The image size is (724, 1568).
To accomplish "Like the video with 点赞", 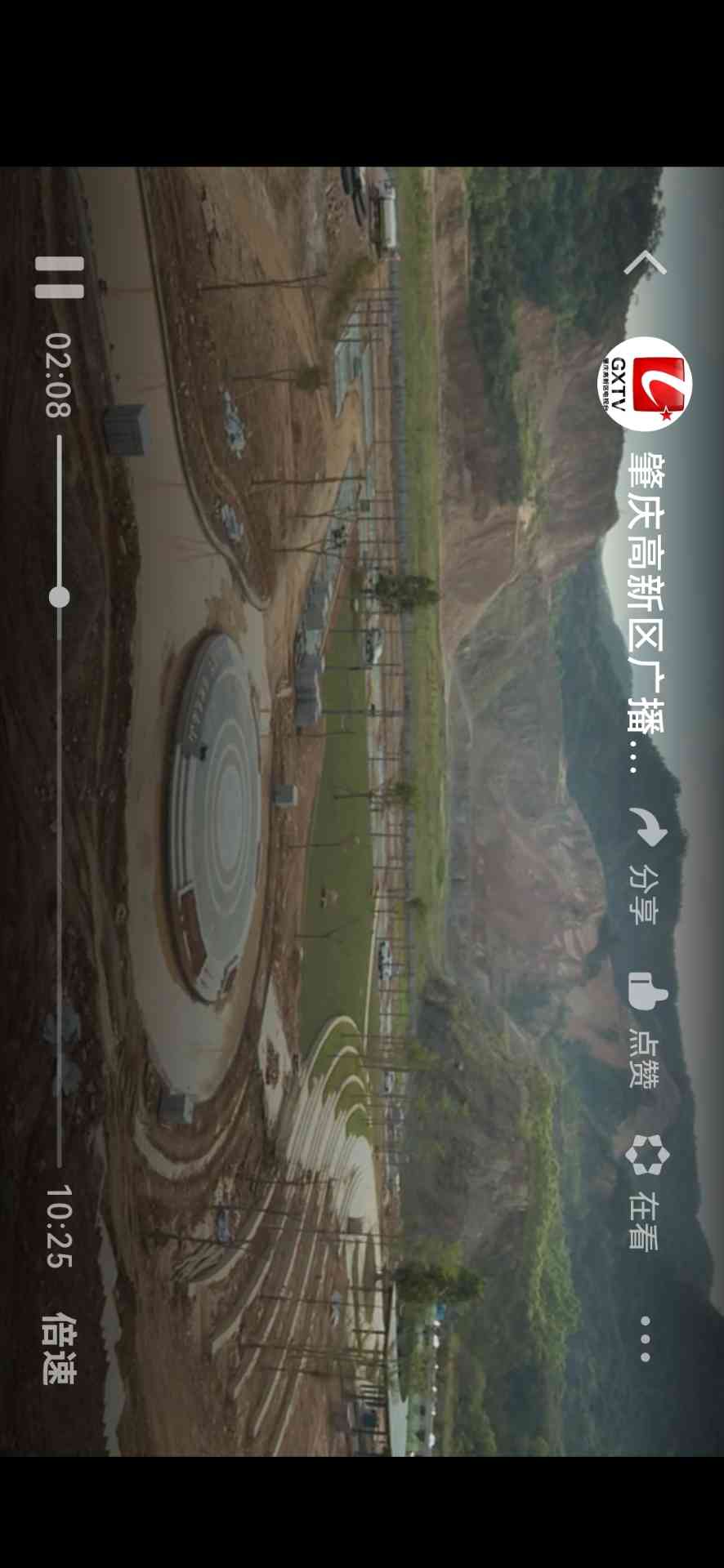I will (x=646, y=1031).
